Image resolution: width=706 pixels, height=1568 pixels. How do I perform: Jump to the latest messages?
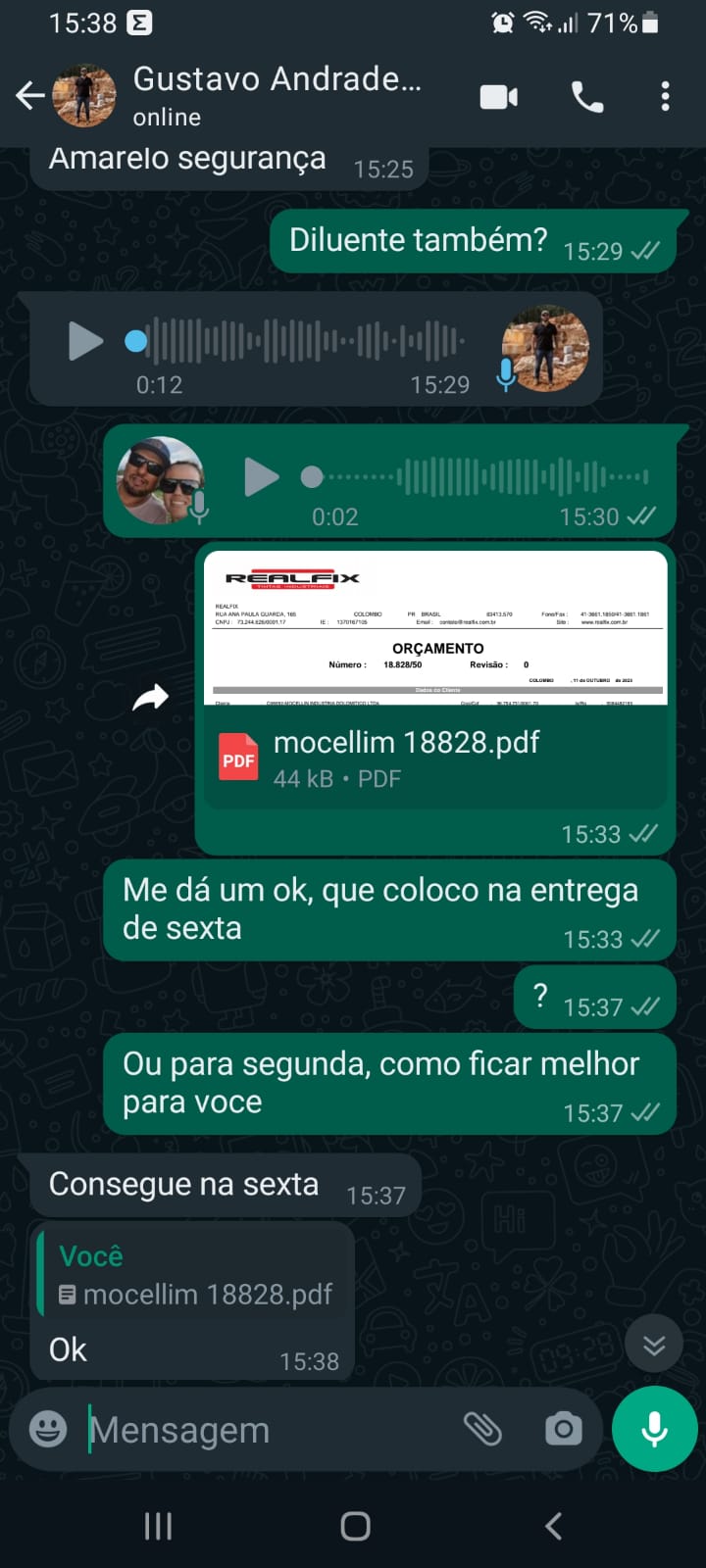pyautogui.click(x=654, y=1345)
